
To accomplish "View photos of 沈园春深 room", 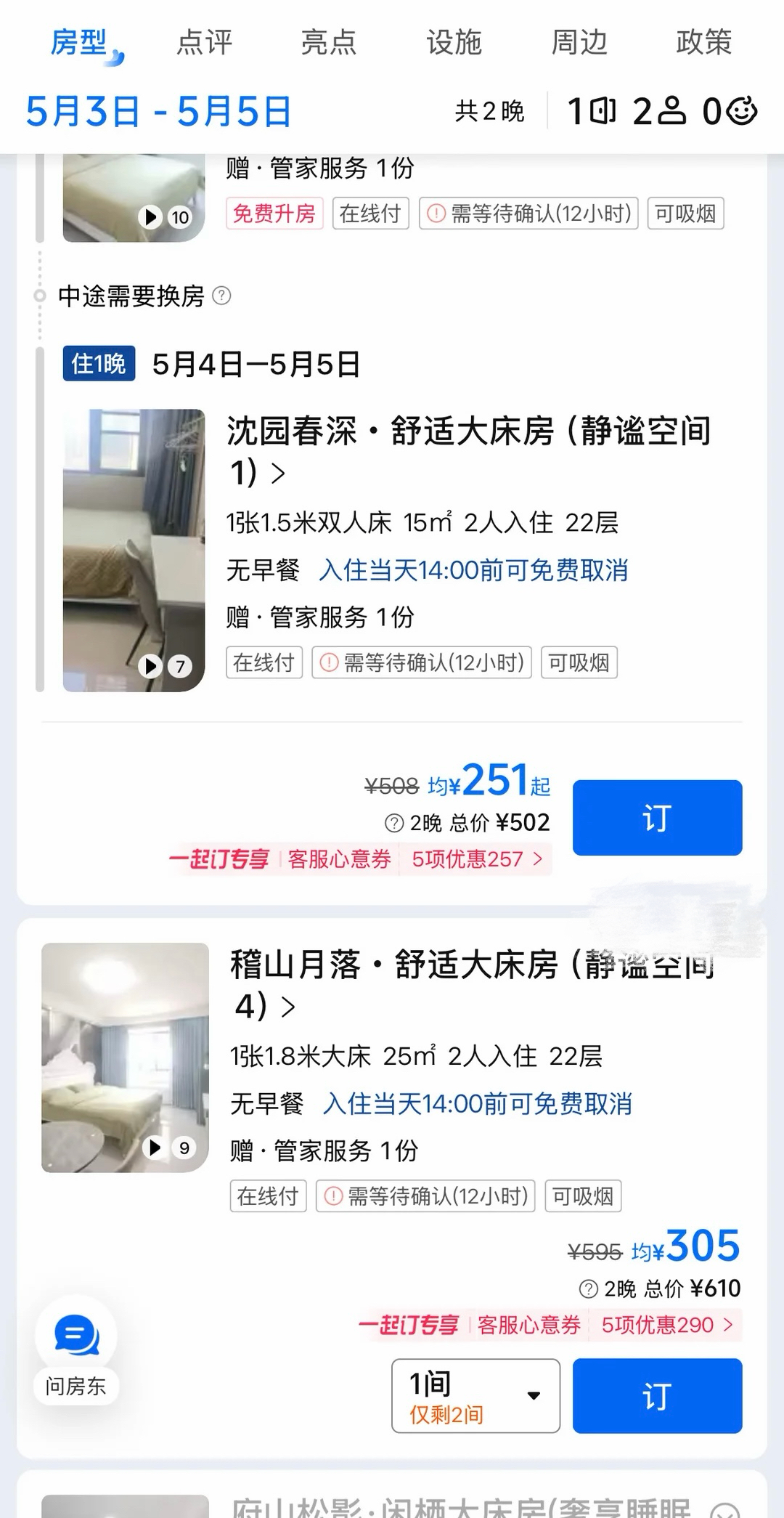I will pos(134,550).
